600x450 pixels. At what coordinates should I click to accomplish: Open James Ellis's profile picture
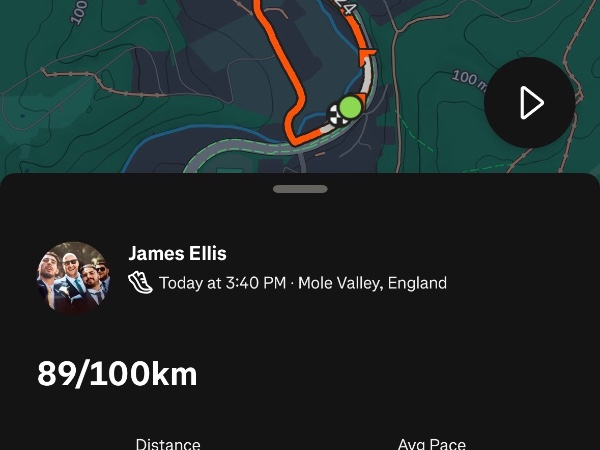tap(73, 278)
